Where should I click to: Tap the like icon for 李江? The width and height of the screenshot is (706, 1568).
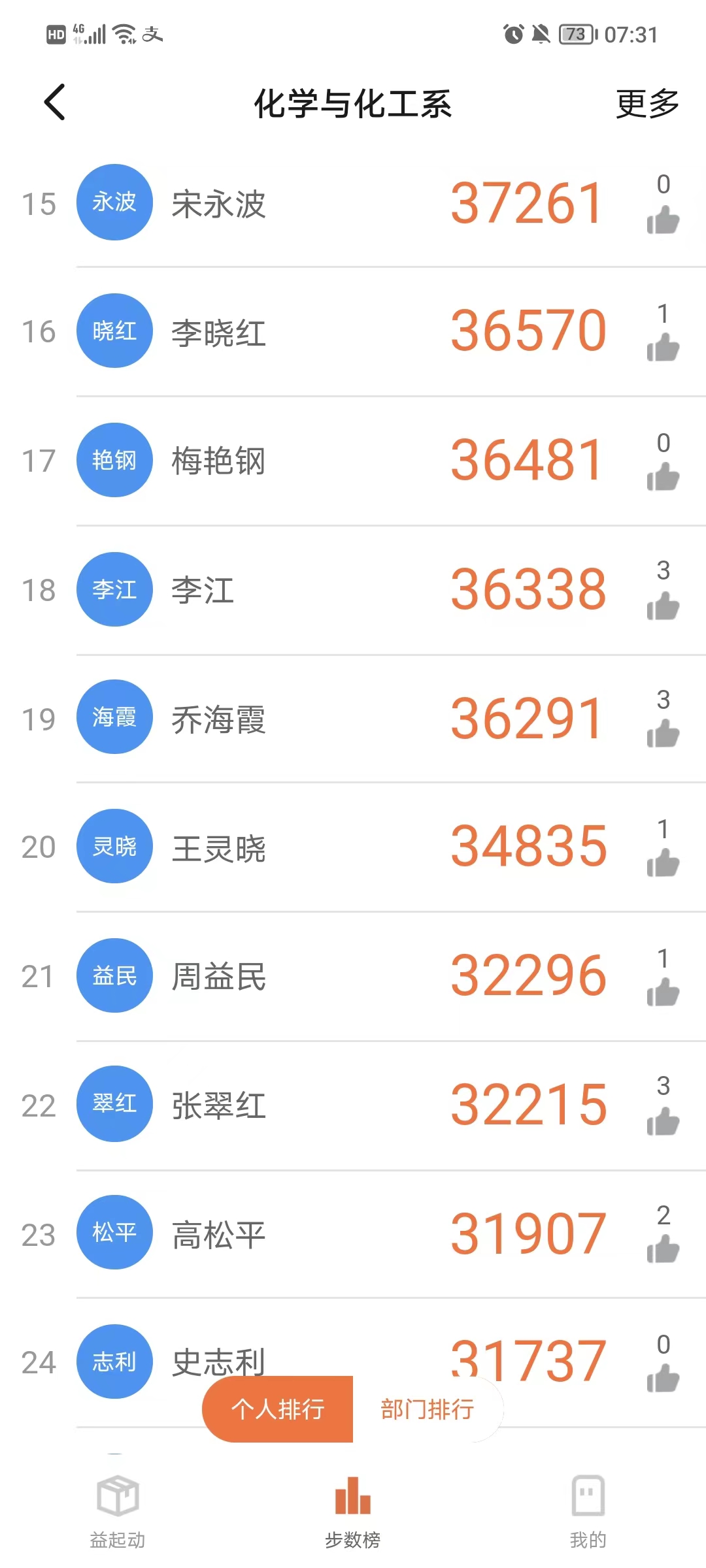tap(663, 606)
